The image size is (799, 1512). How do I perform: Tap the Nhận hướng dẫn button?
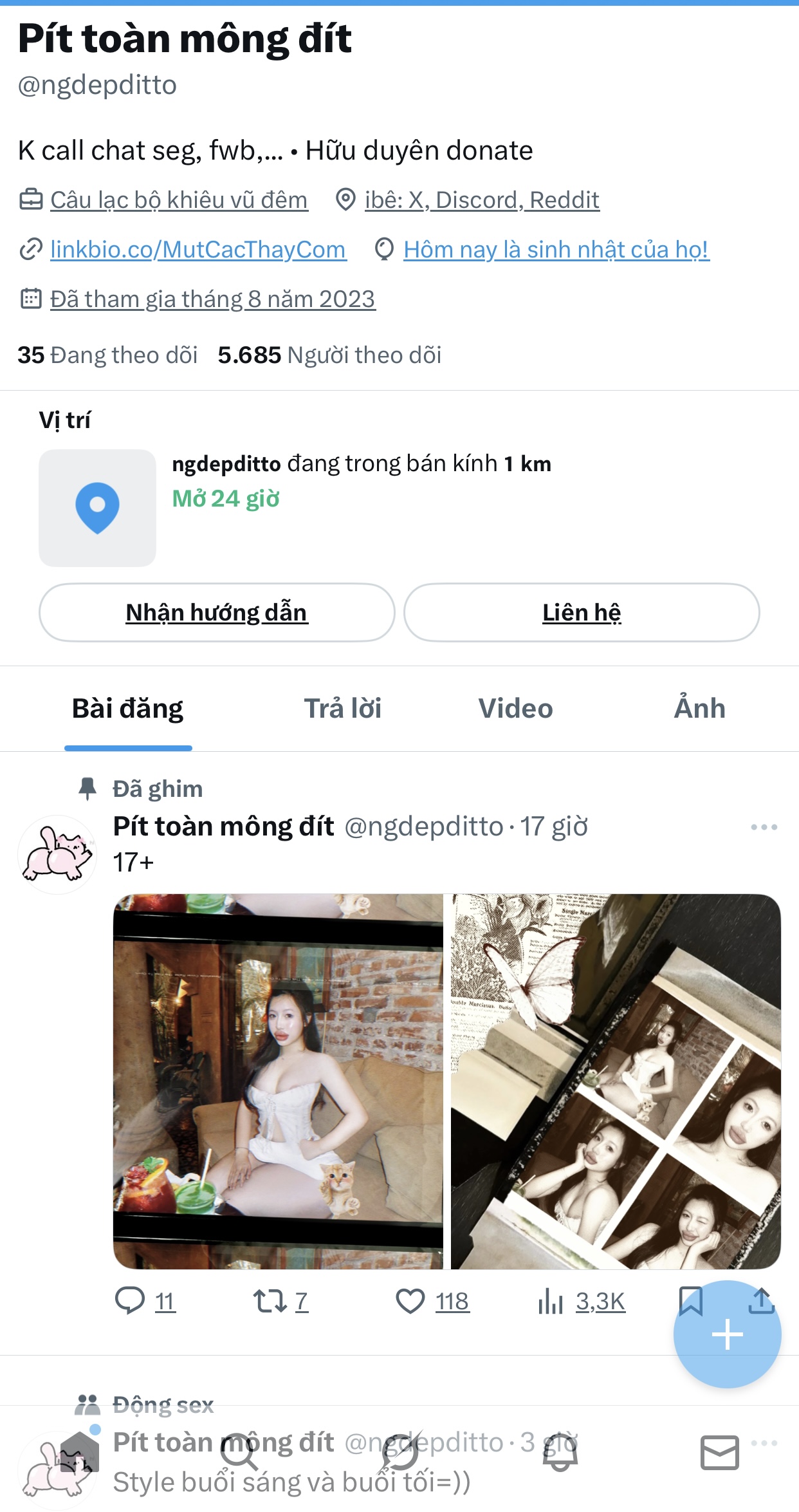click(217, 612)
